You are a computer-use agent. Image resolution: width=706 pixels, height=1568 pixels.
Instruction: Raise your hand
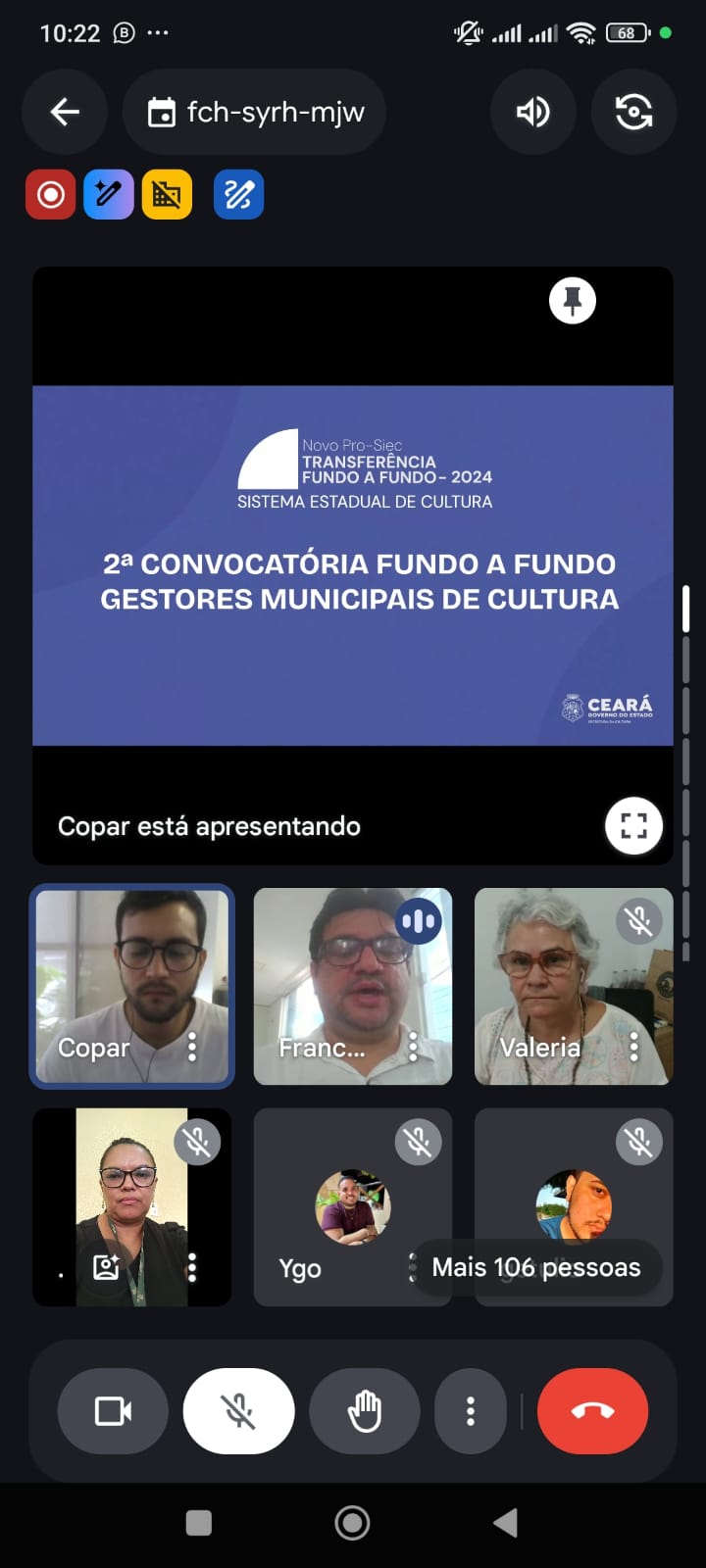coord(365,1411)
